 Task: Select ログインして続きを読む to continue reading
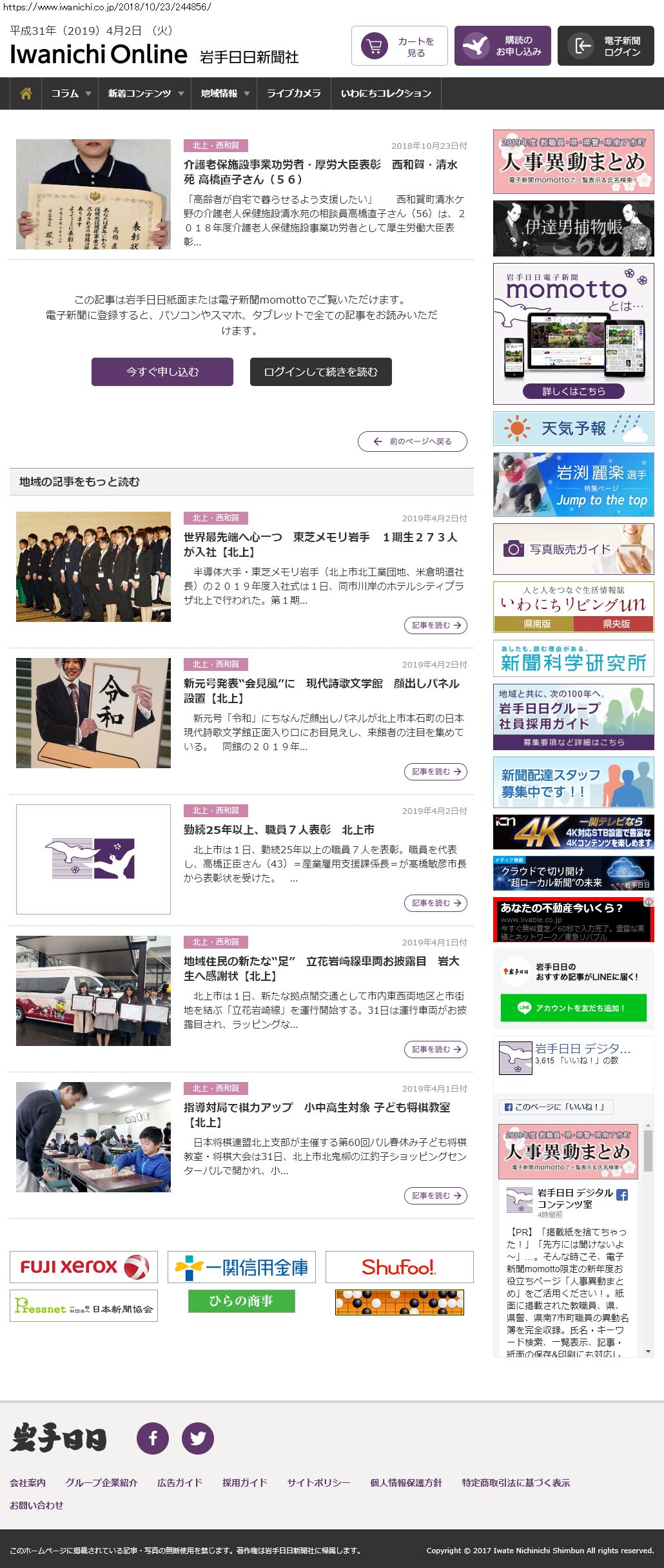(320, 372)
